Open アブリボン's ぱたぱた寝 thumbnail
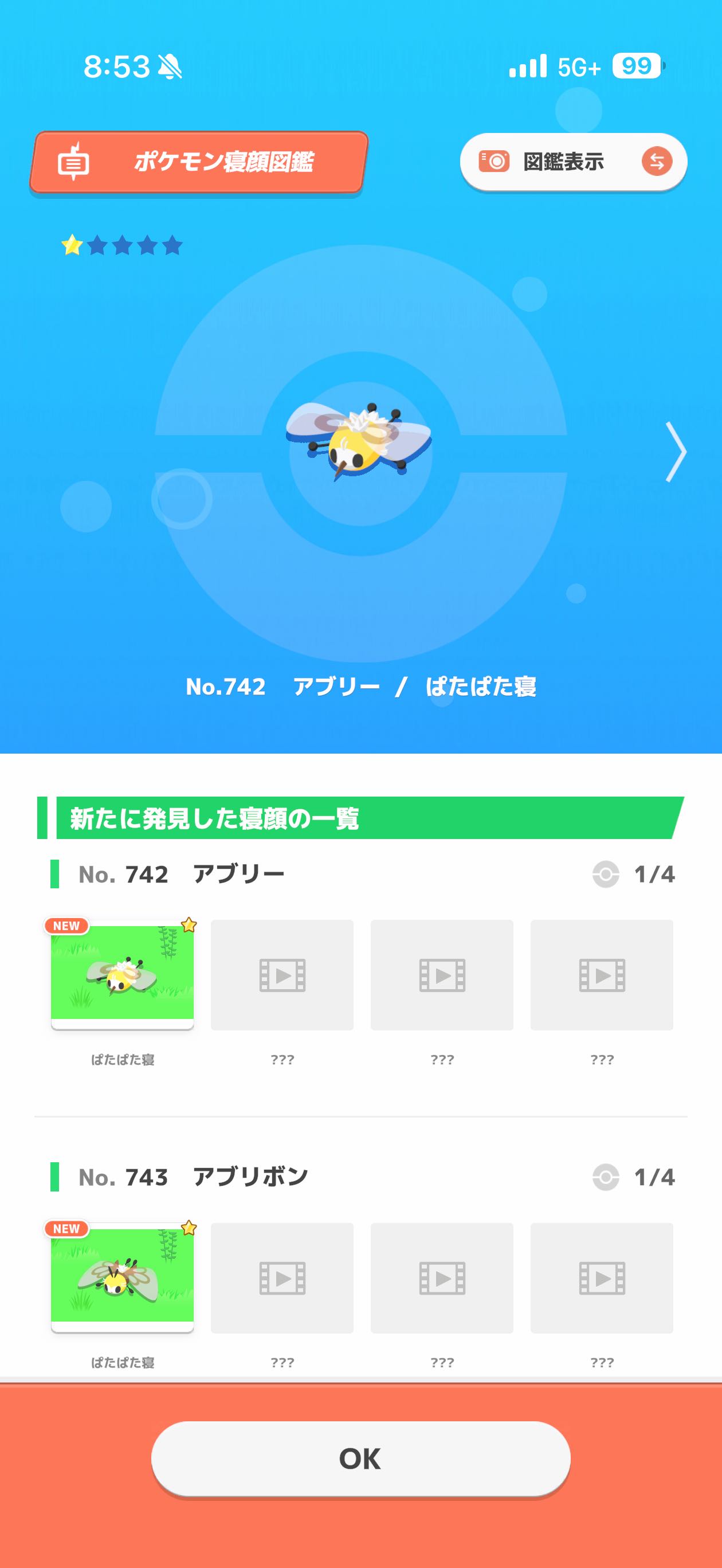Image resolution: width=722 pixels, height=1568 pixels. pyautogui.click(x=123, y=1276)
